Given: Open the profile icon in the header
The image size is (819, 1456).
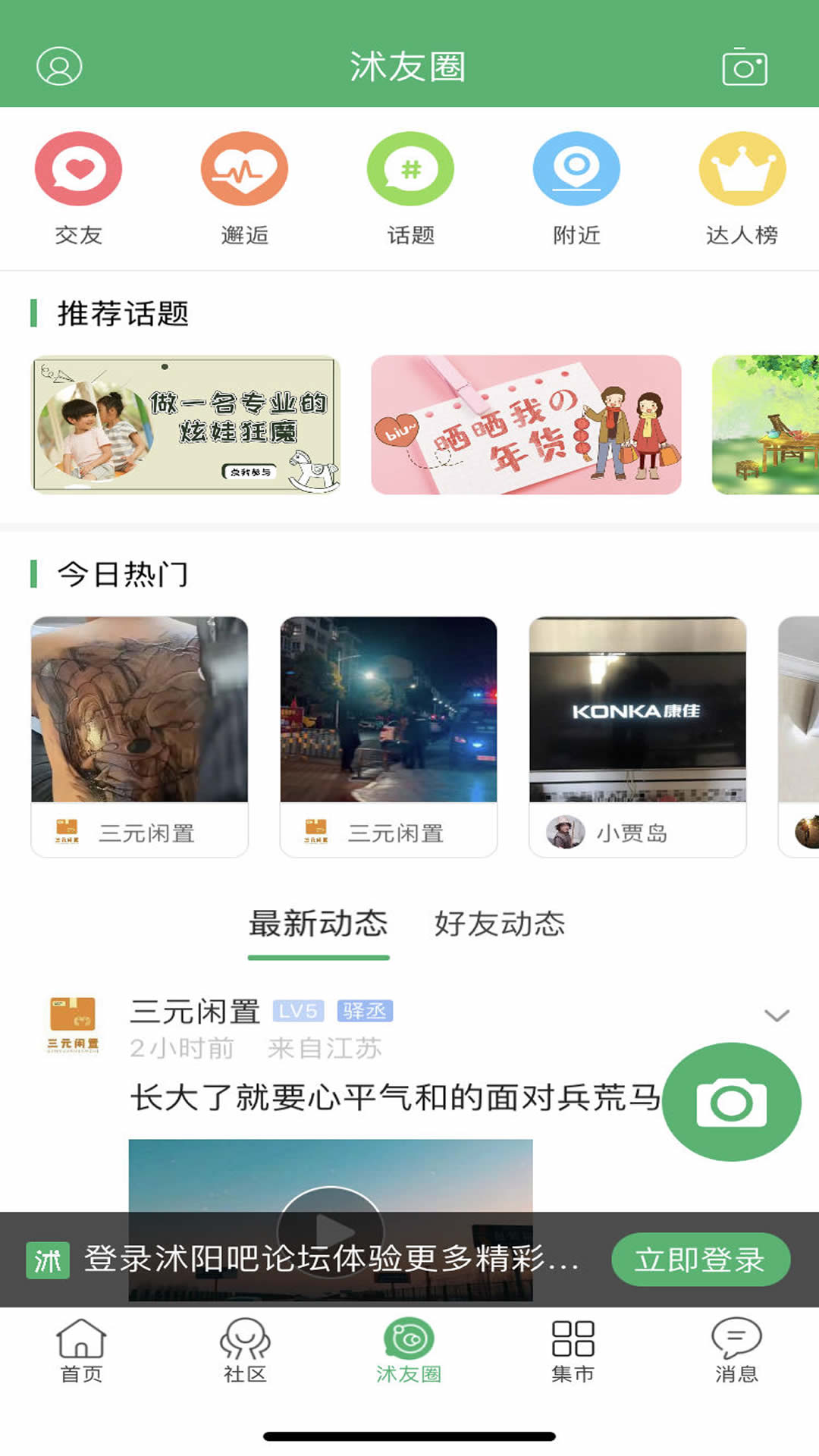Looking at the screenshot, I should (59, 67).
